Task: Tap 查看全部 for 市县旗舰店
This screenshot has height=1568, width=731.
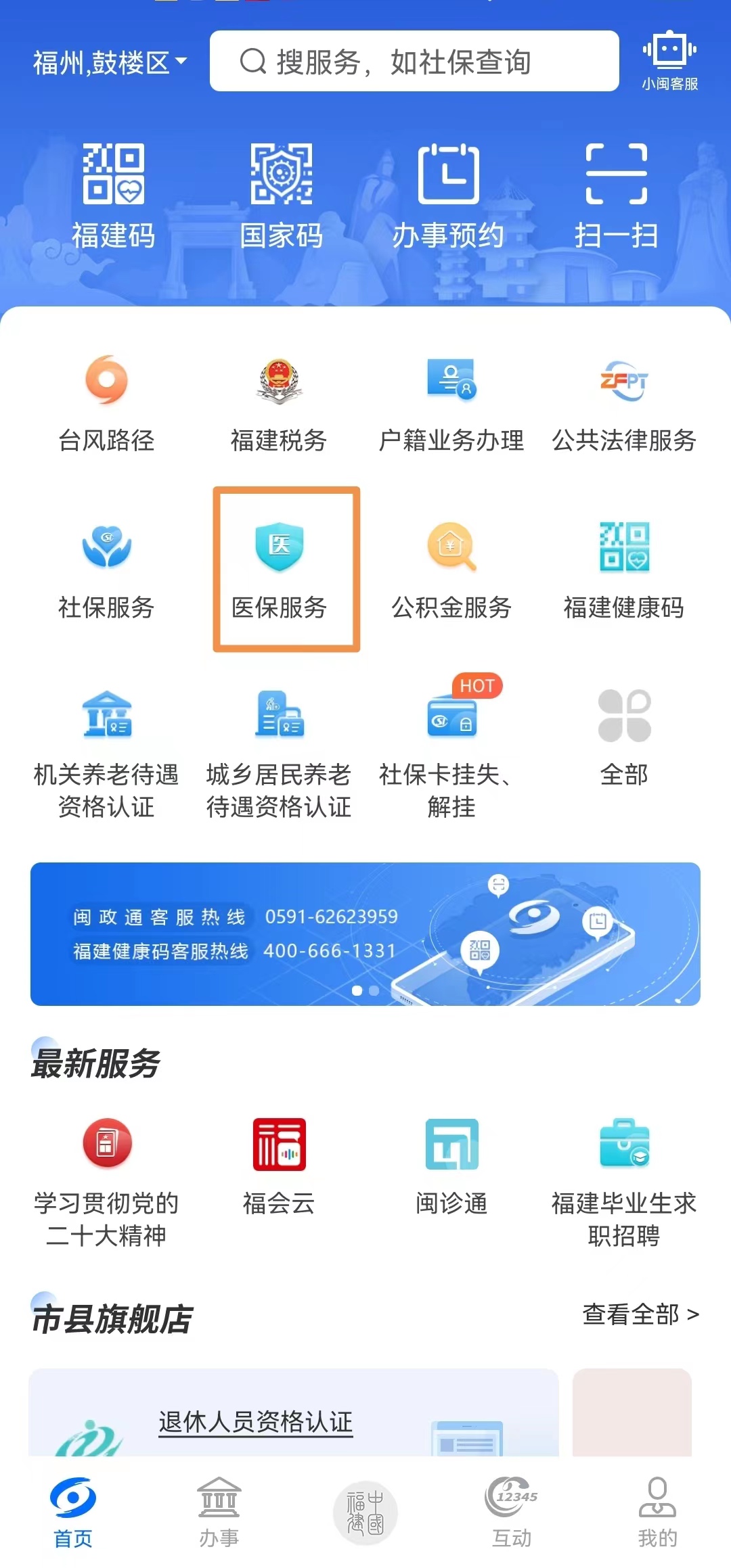Action: [640, 1314]
